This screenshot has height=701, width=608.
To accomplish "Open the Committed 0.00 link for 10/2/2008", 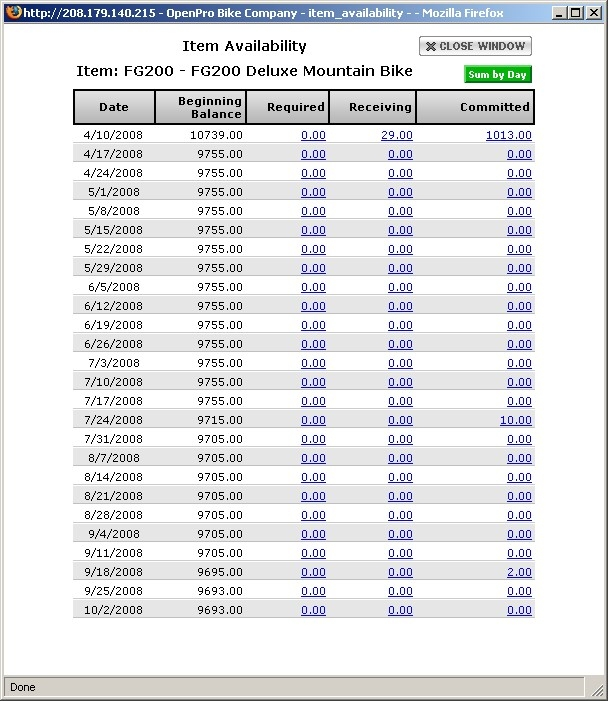I will [519, 610].
